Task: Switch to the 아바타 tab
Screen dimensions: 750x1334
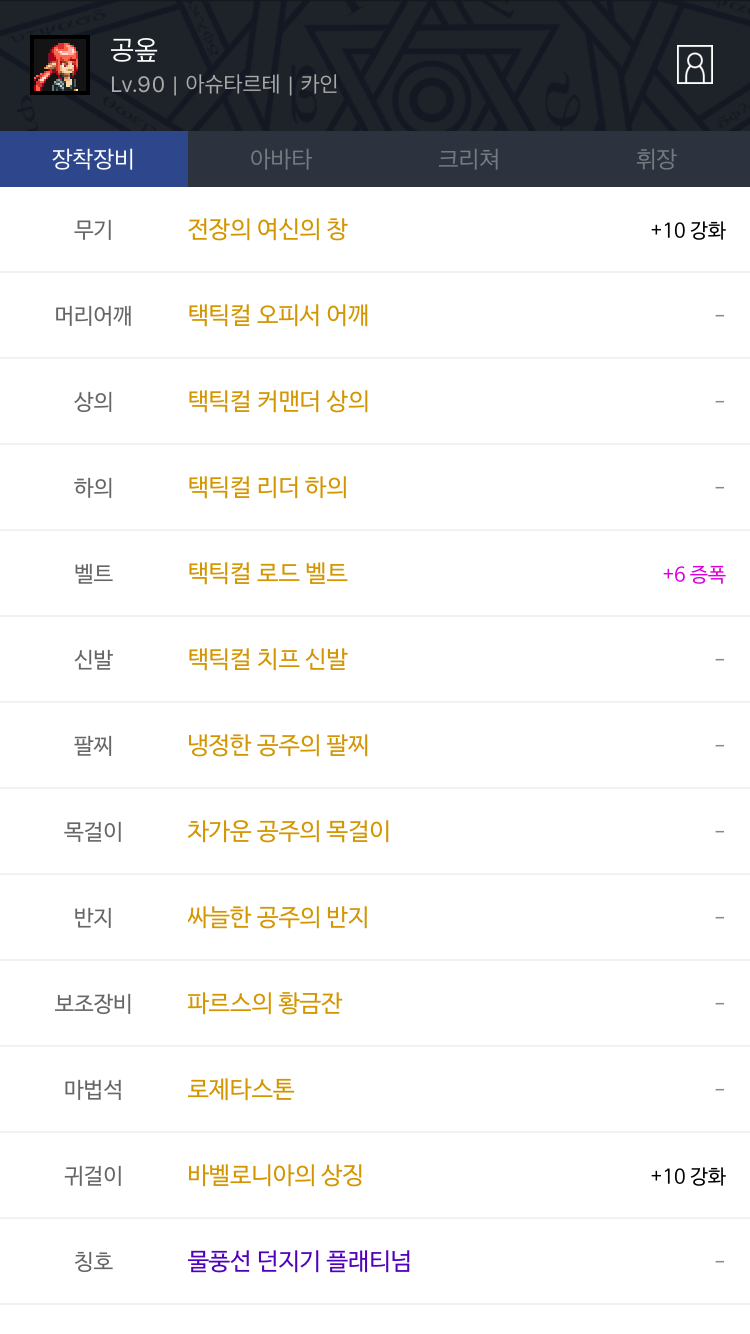Action: click(x=281, y=159)
